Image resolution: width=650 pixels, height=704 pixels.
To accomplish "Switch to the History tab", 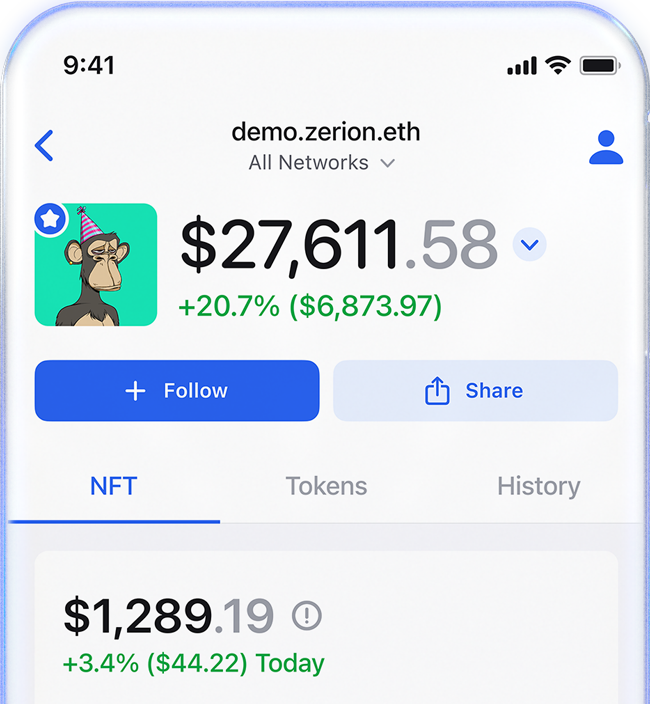I will [538, 487].
